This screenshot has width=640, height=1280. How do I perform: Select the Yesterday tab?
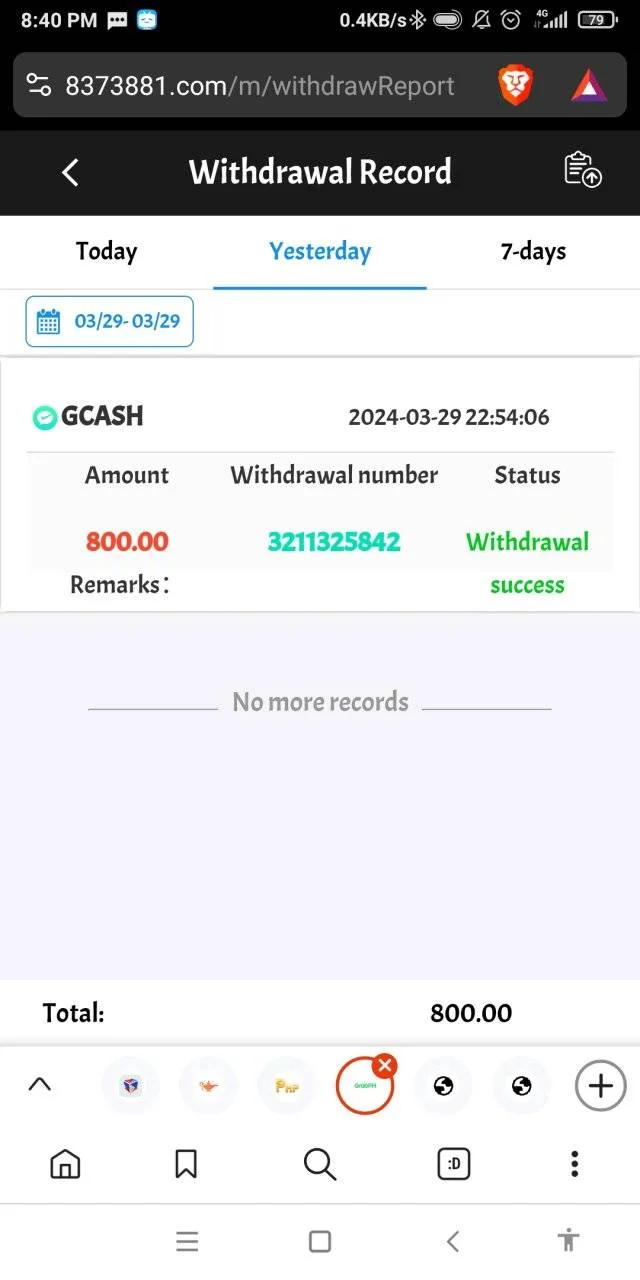tap(320, 251)
